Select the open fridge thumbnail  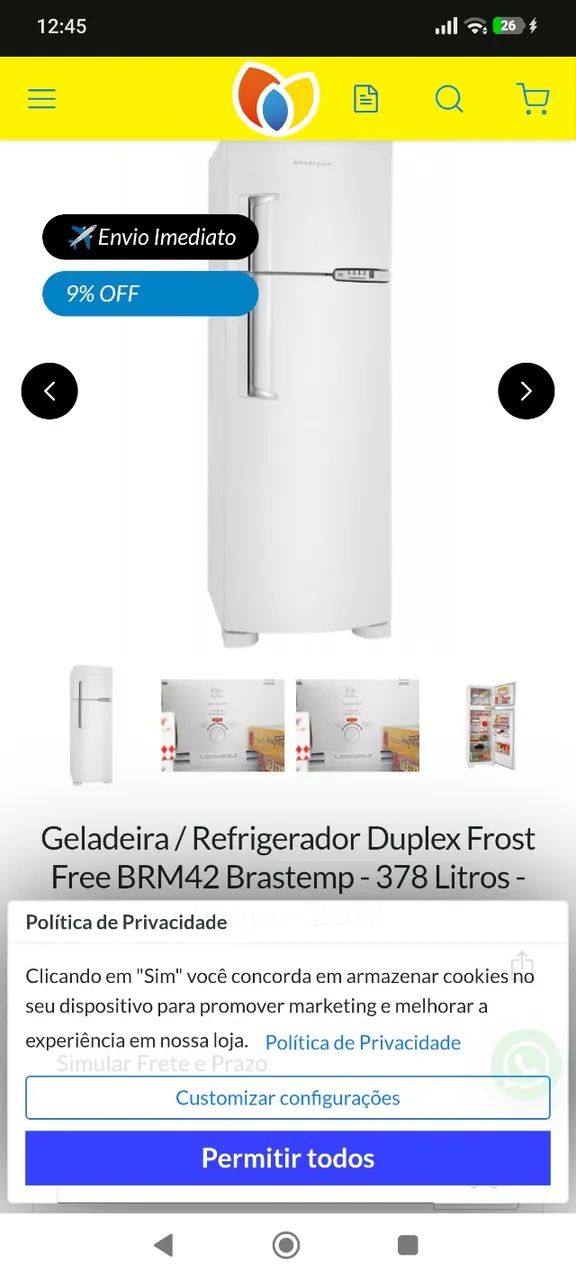(491, 725)
